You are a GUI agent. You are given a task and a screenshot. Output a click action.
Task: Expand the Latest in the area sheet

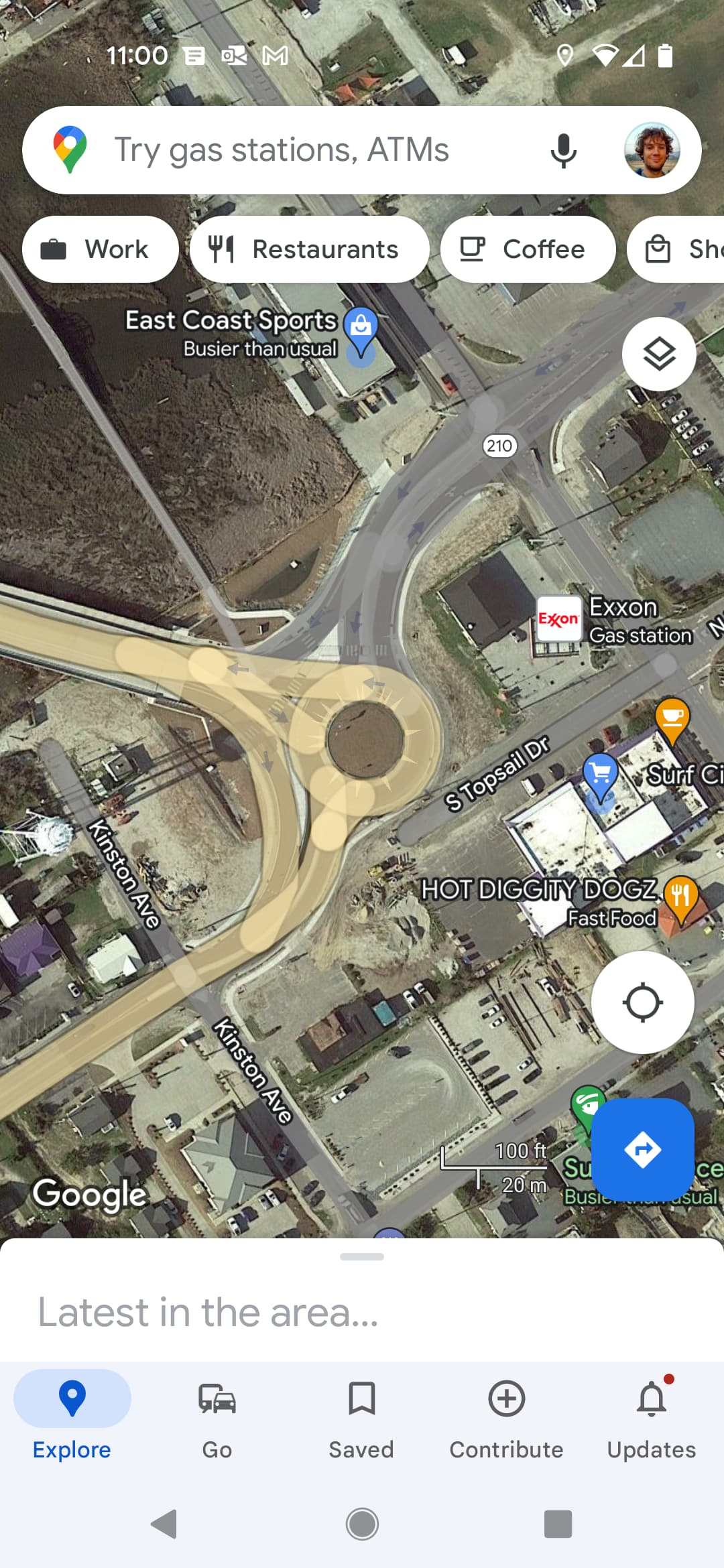coord(362,1257)
